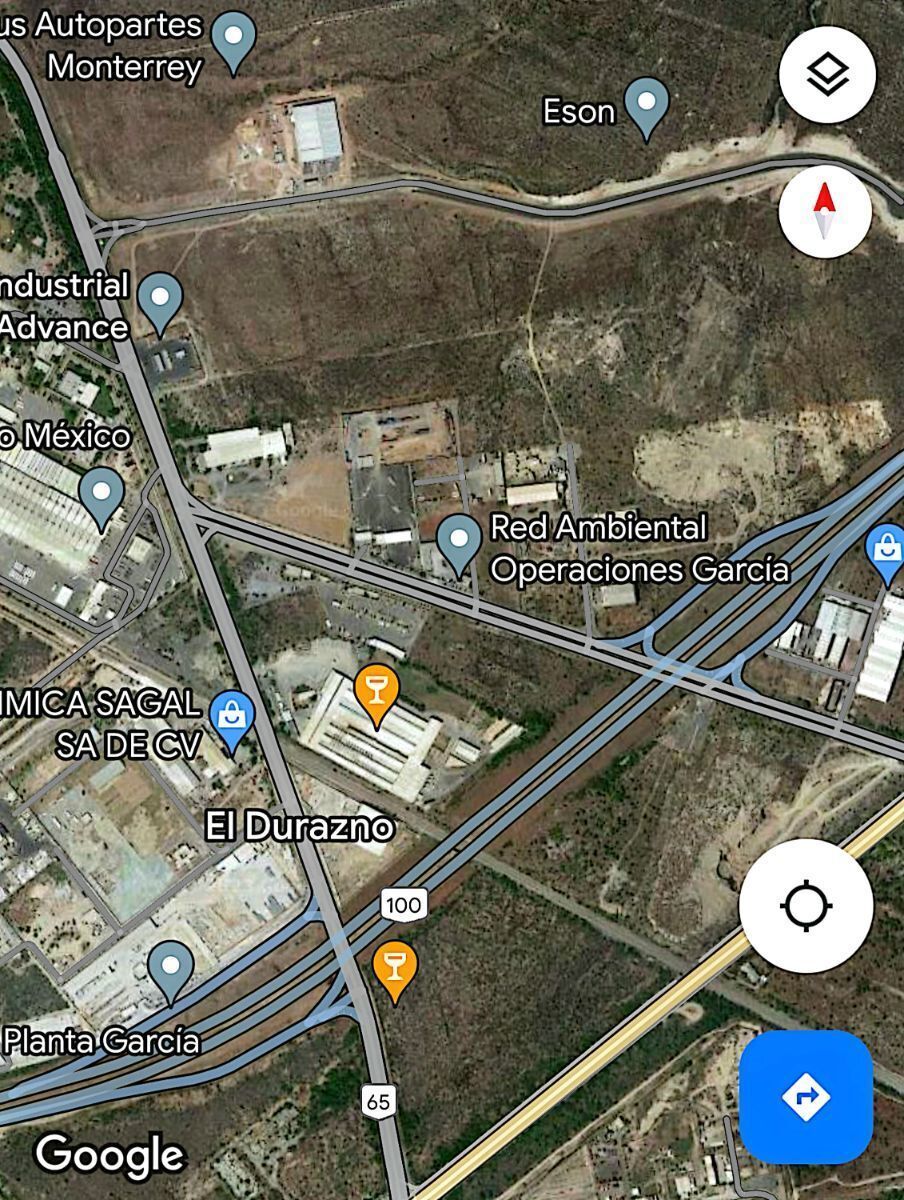The width and height of the screenshot is (904, 1200).
Task: Select the Autopartes Monterrey map pin
Action: [234, 39]
